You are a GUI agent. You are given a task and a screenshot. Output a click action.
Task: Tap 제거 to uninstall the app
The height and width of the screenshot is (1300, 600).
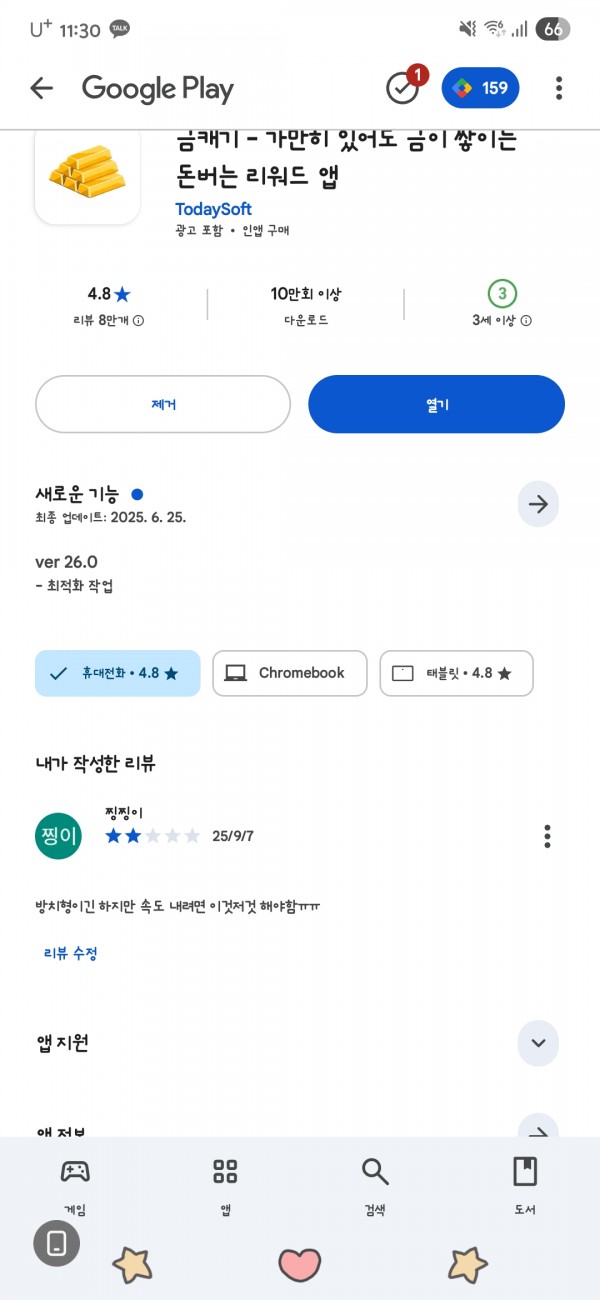tap(163, 404)
